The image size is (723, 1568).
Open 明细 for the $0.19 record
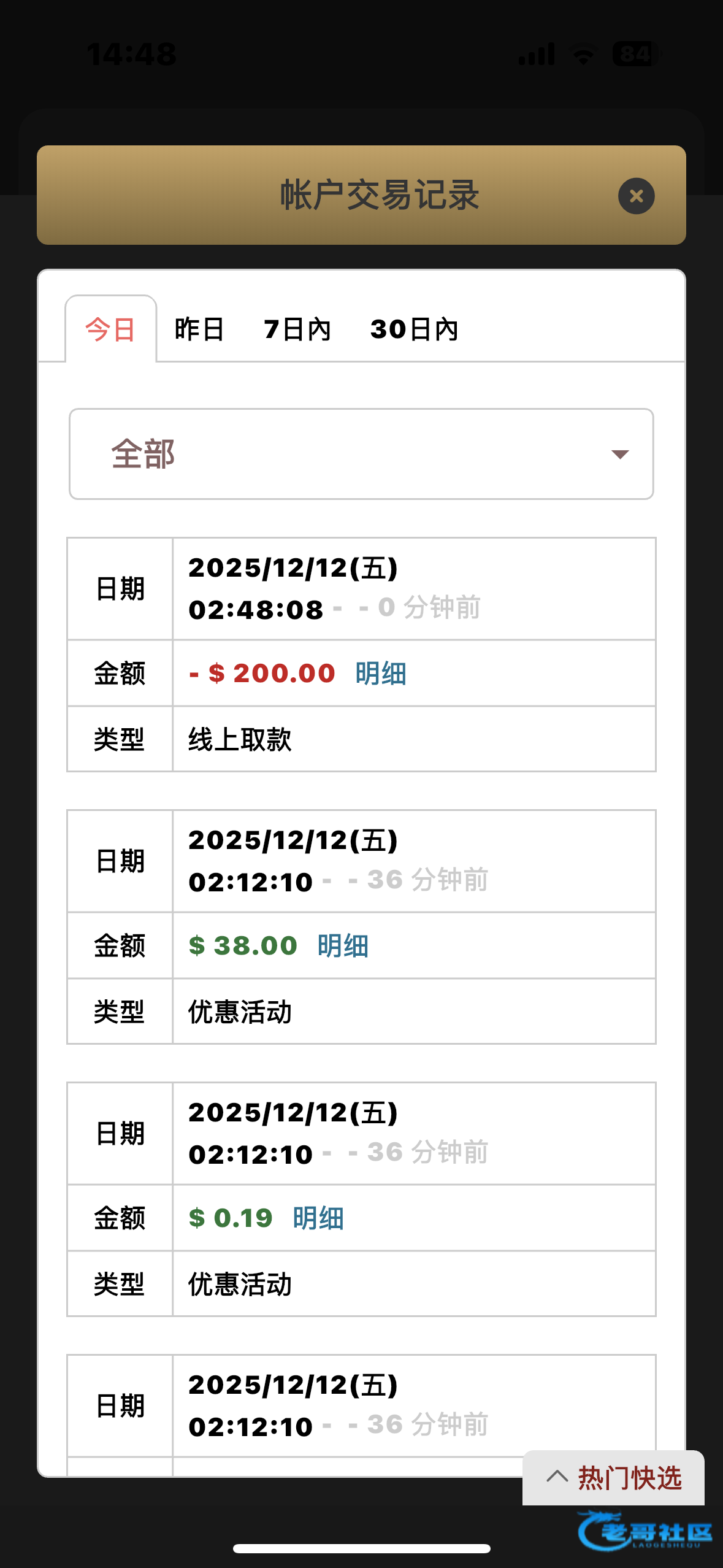tap(318, 1218)
